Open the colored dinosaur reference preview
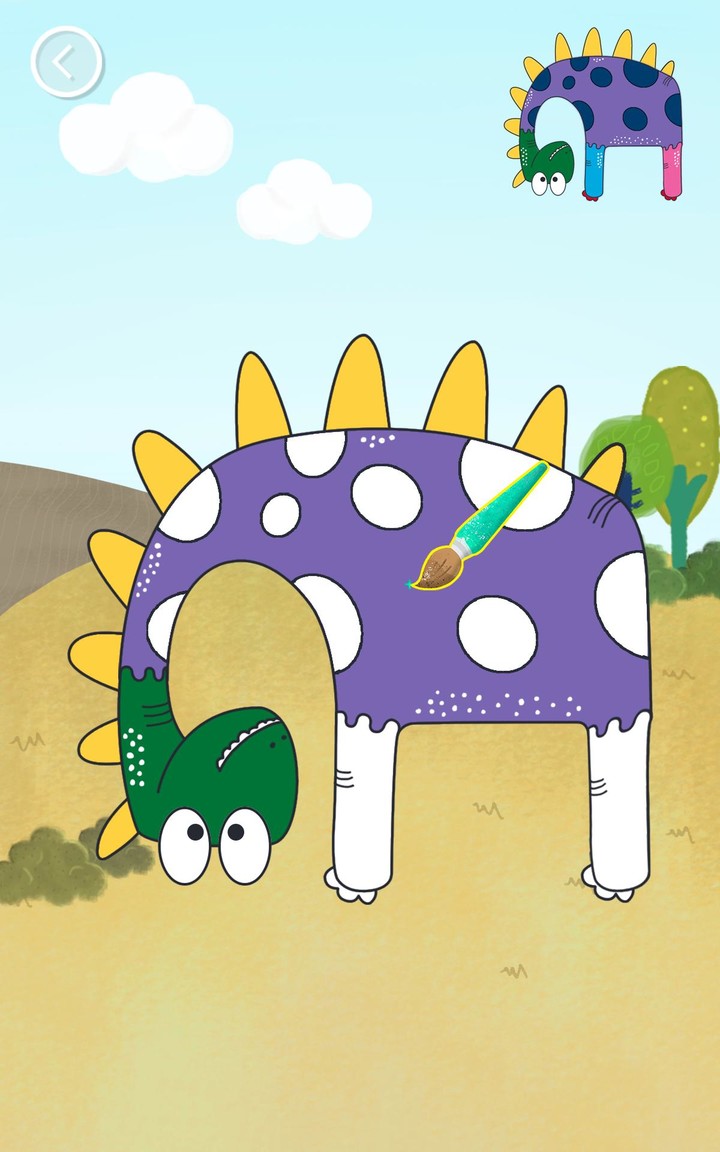The image size is (720, 1152). point(597,114)
